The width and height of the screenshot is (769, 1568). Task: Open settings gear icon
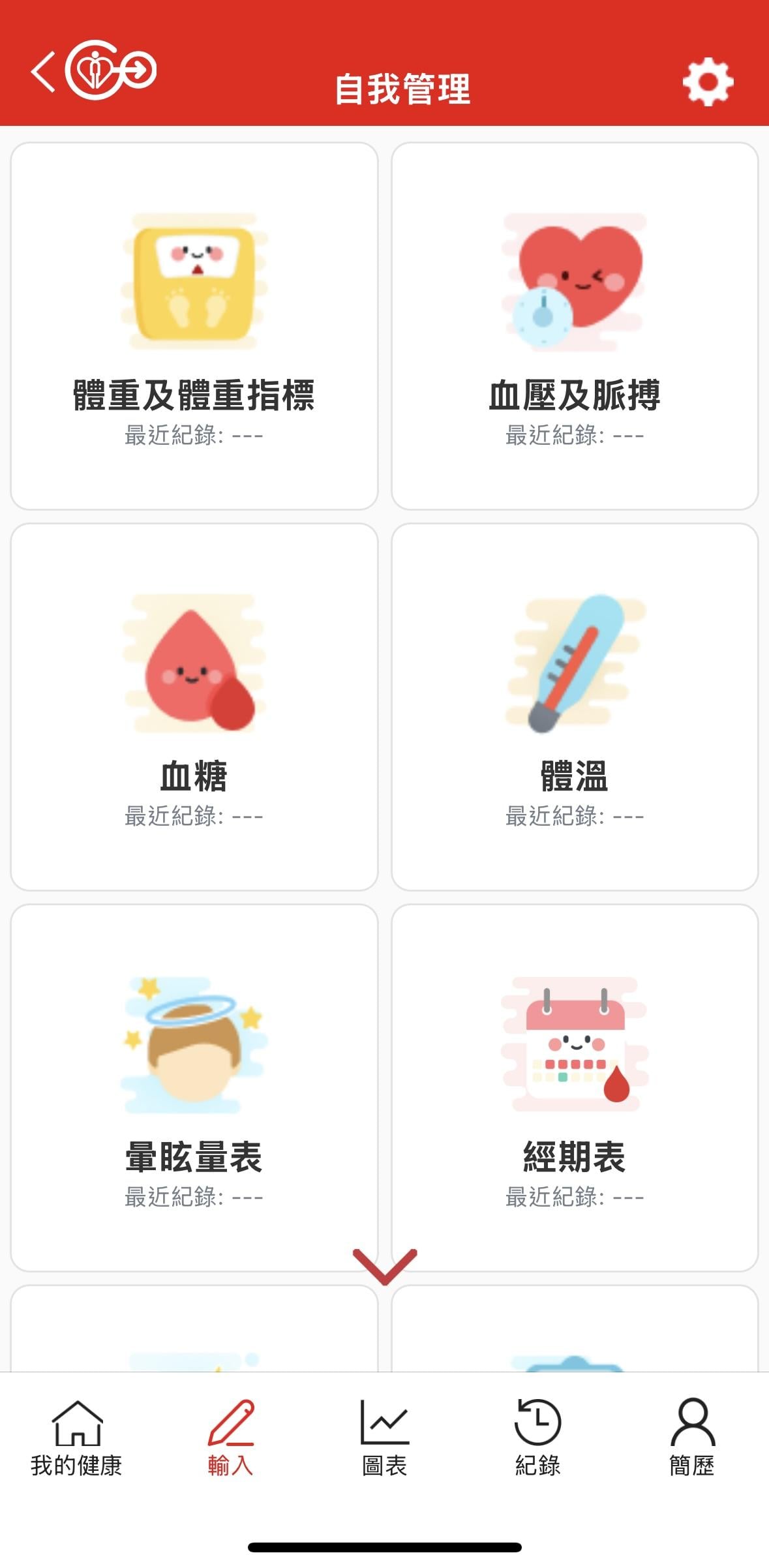[x=708, y=82]
